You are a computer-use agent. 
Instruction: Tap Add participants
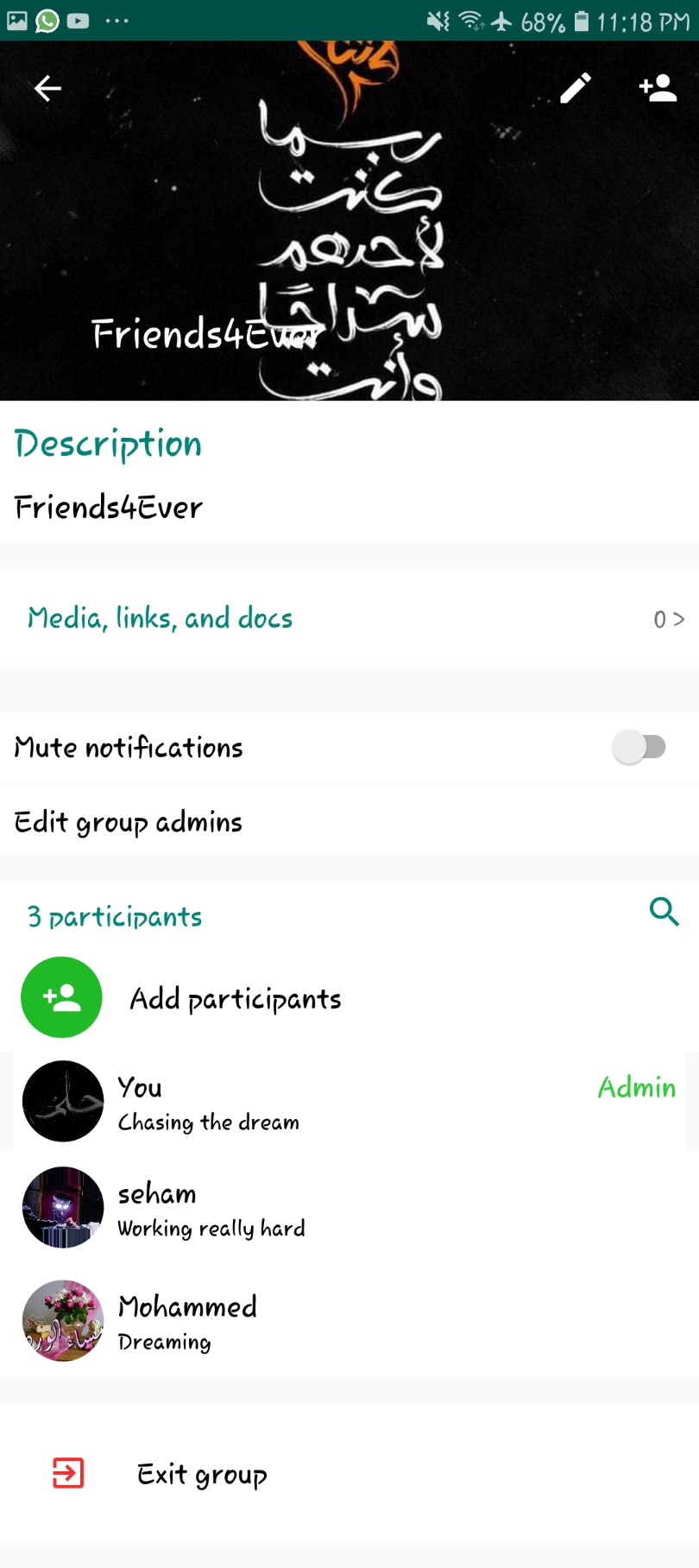point(235,999)
